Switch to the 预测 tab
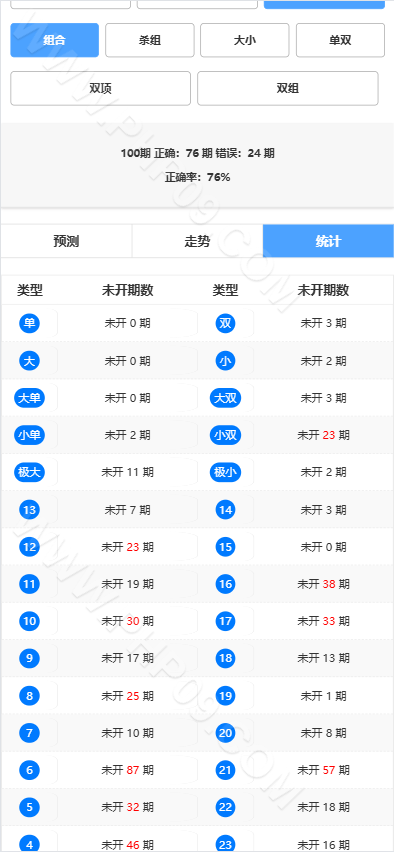Screen dimensions: 394x852 (x=66, y=241)
